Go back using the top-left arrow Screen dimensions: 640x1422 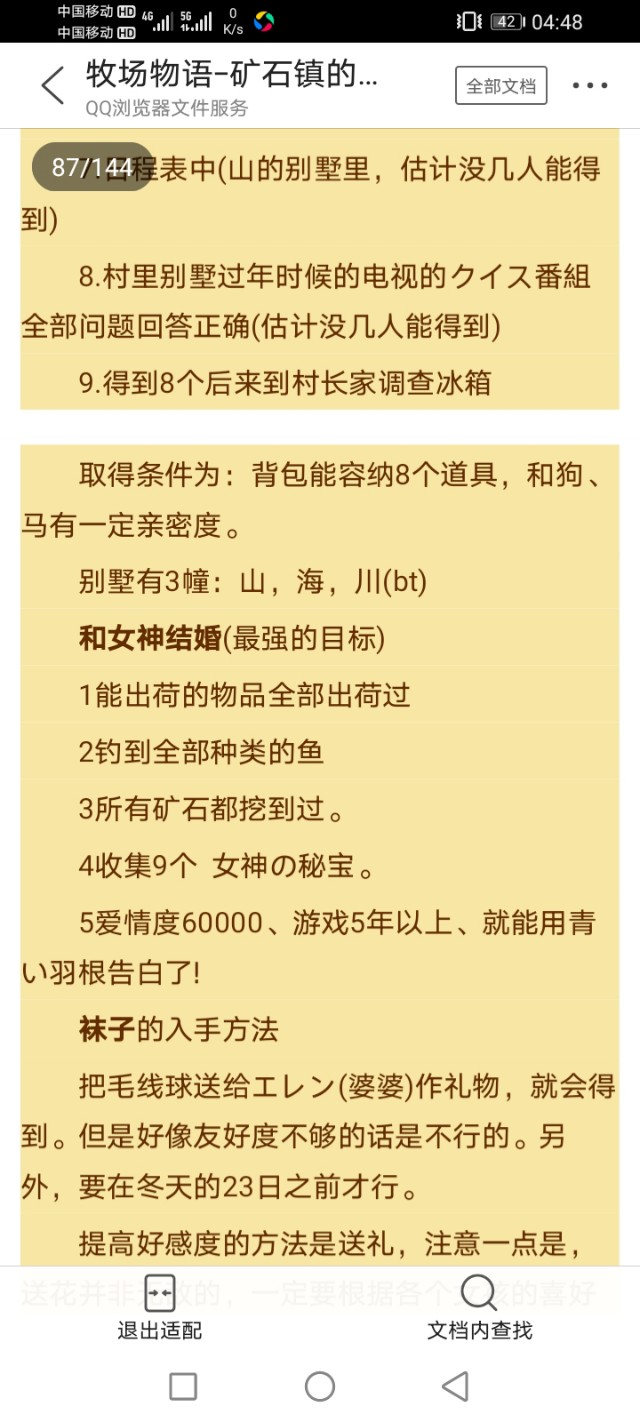click(52, 86)
